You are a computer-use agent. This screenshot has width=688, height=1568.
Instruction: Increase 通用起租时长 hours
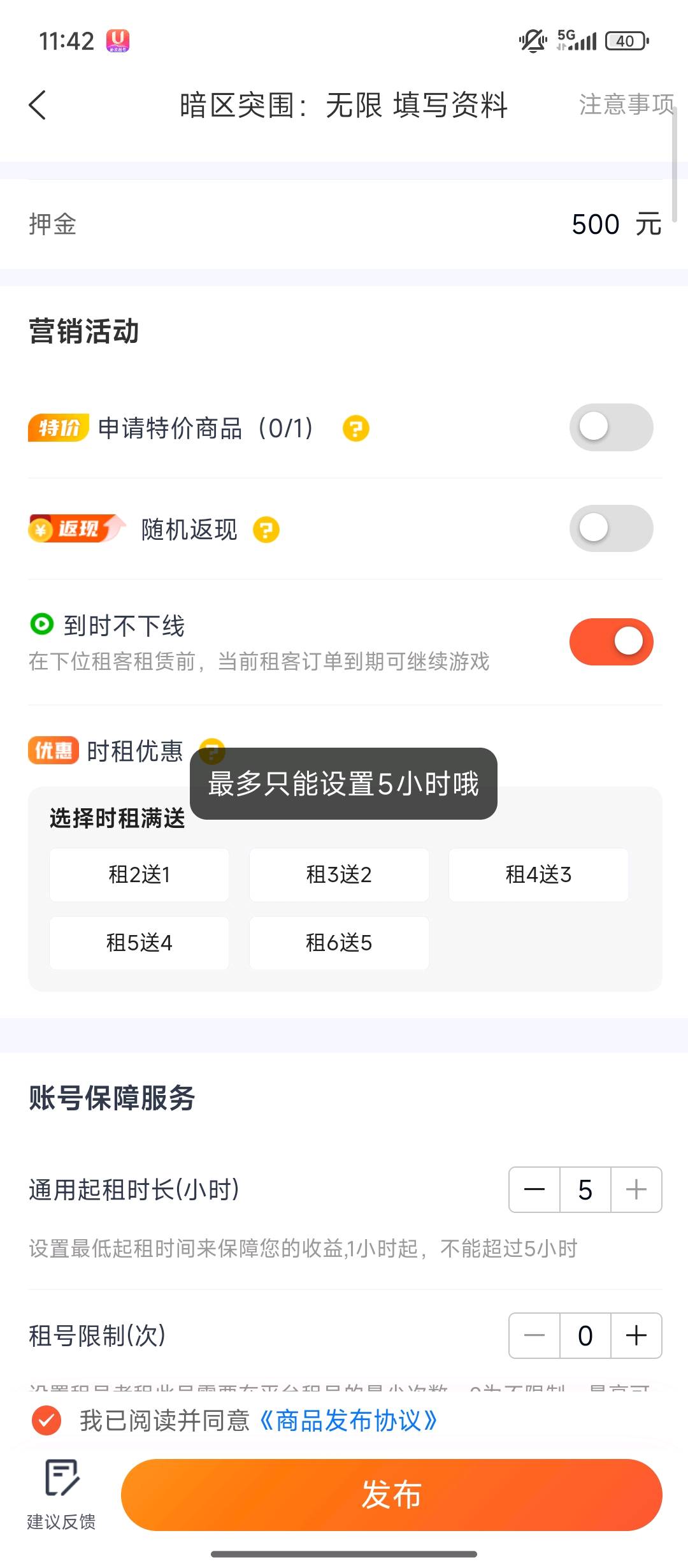pos(636,1189)
